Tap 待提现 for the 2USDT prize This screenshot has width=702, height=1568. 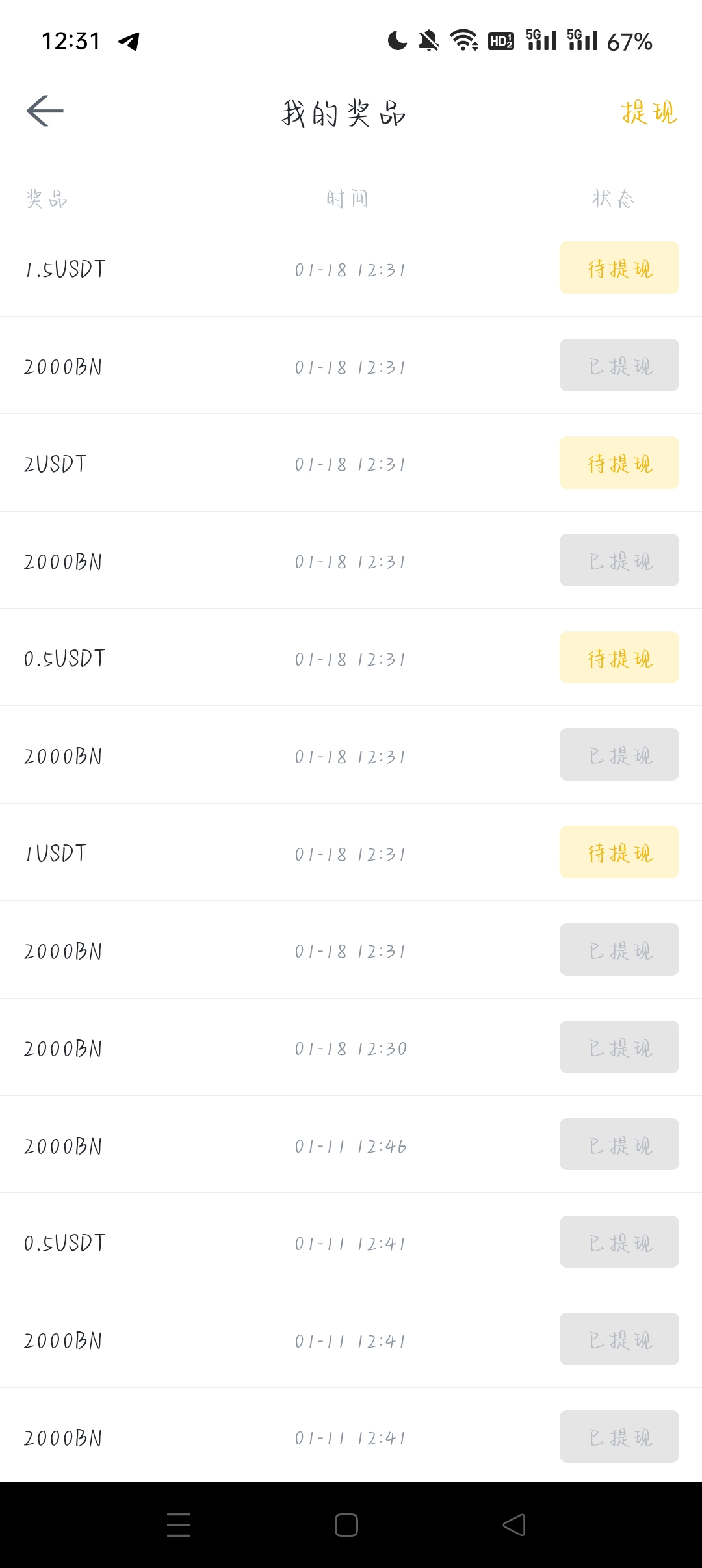[x=619, y=463]
